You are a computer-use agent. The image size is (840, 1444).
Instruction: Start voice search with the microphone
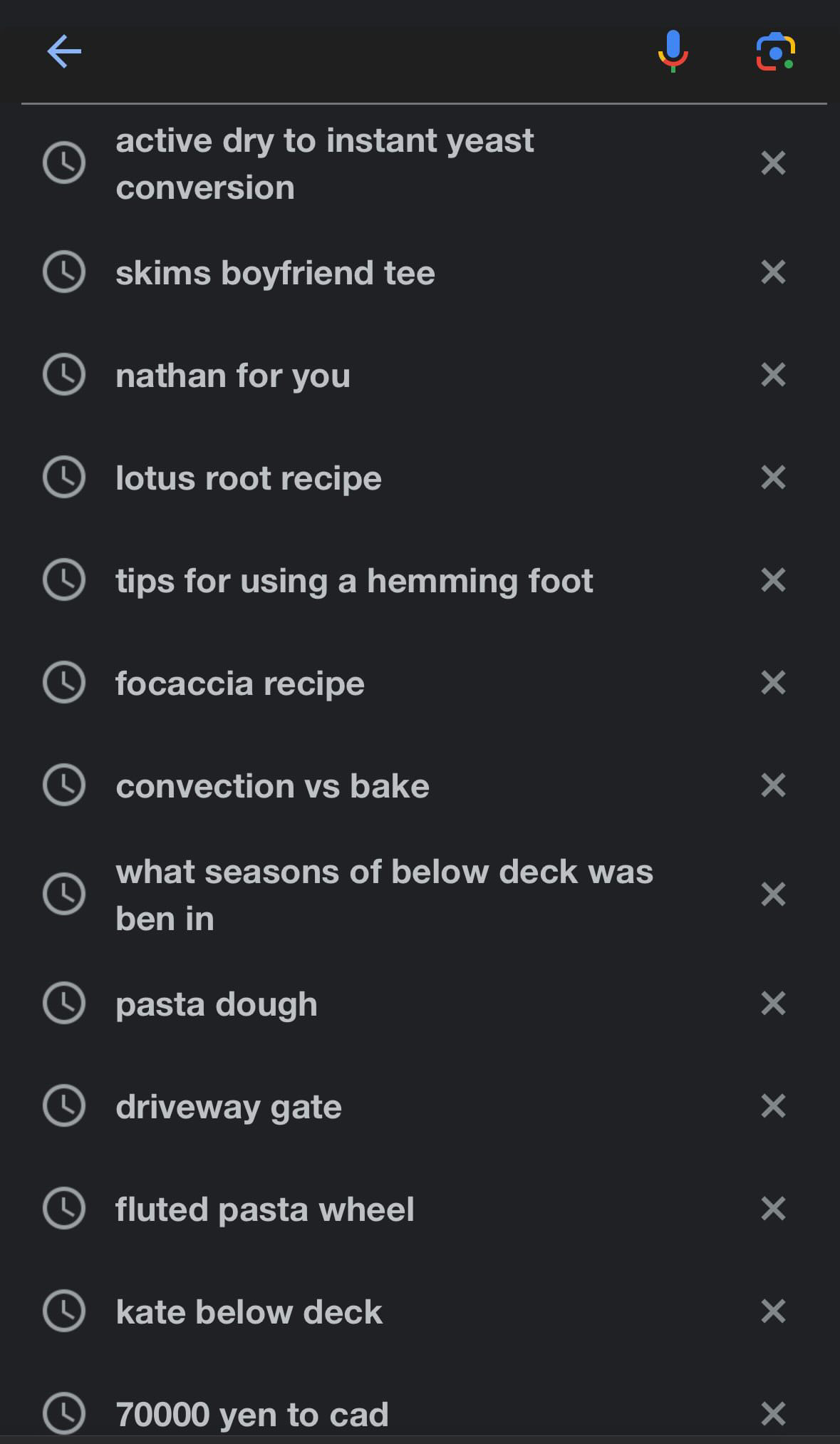click(673, 51)
